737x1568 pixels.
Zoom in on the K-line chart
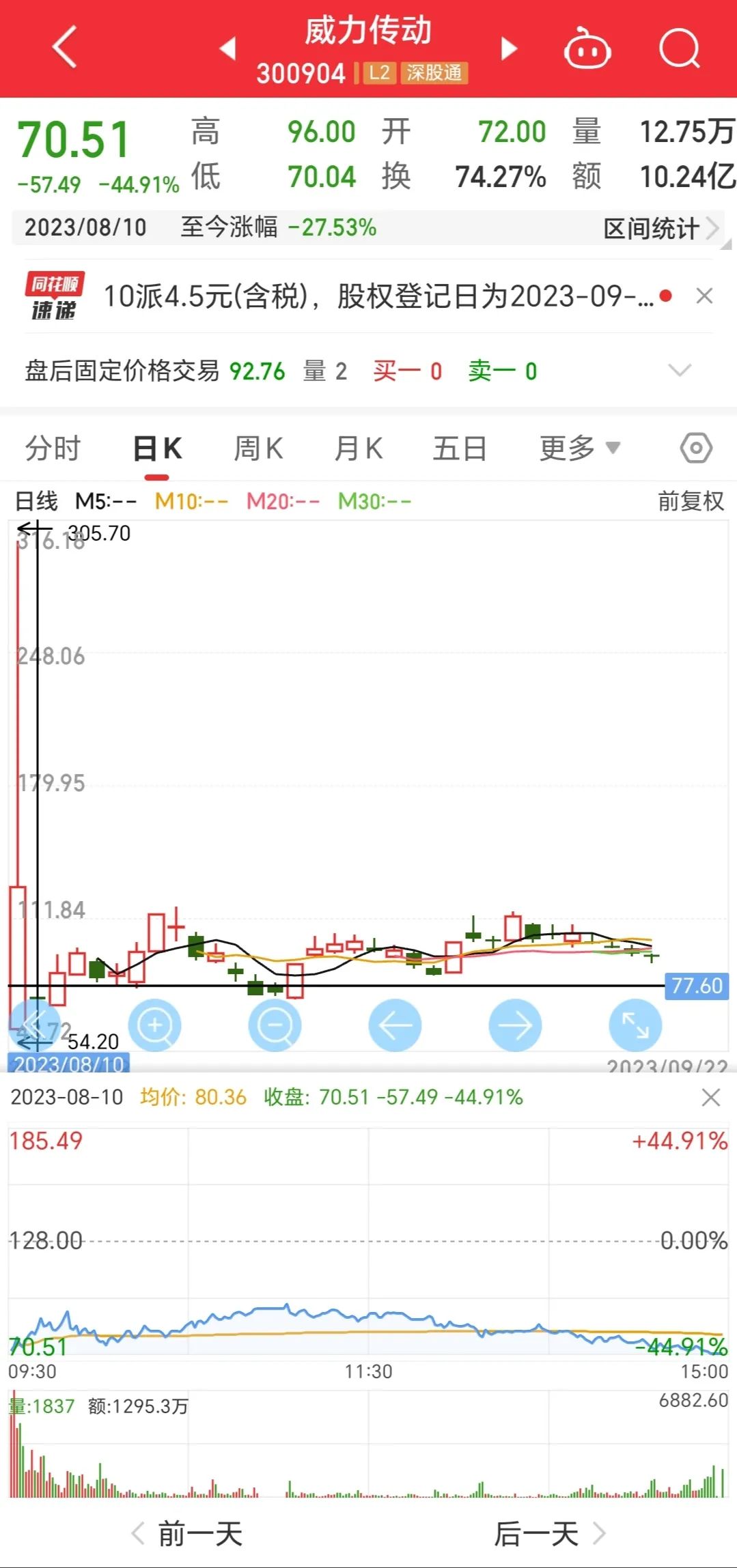[x=155, y=1025]
